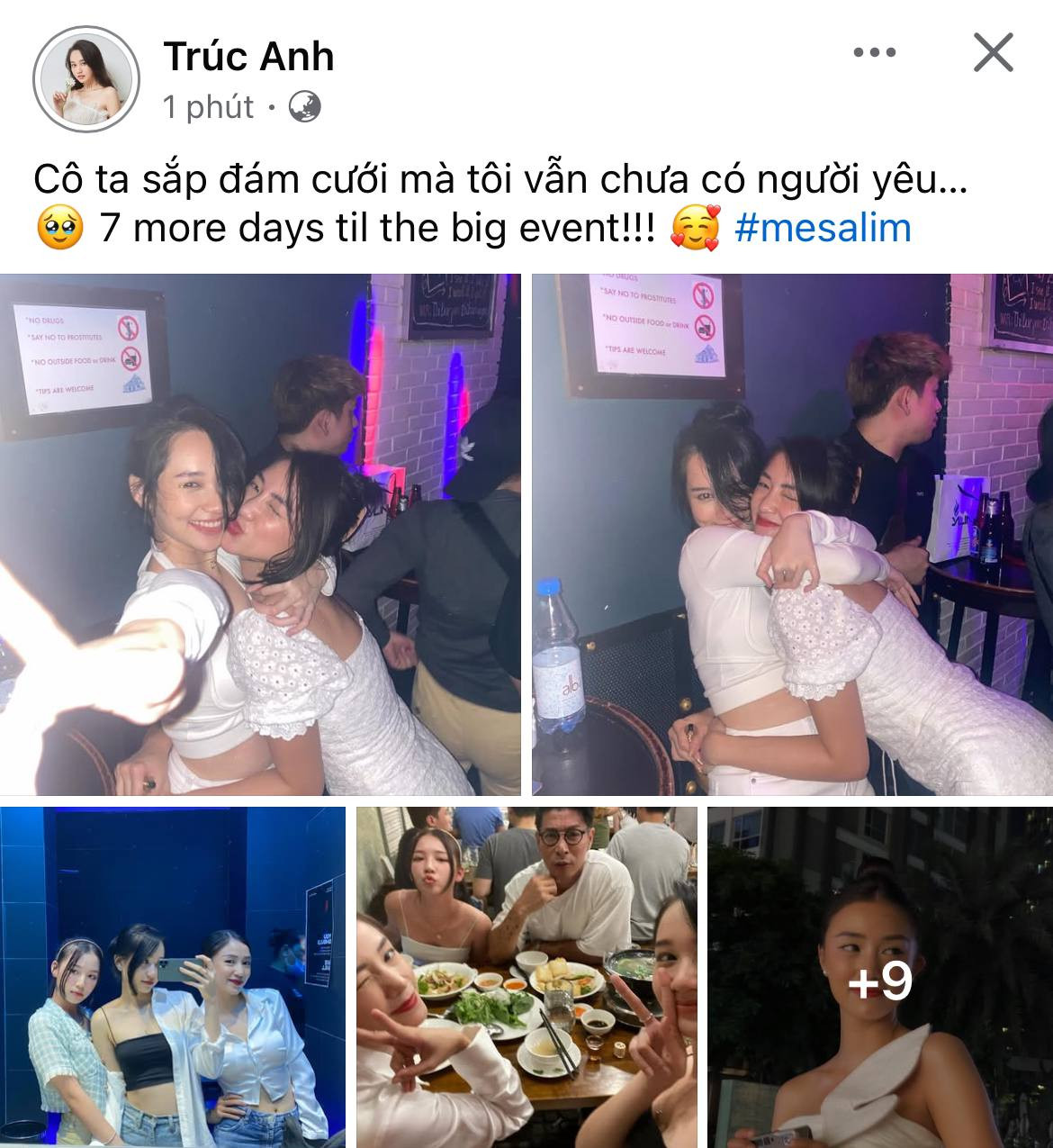View the +9 remaining photos
This screenshot has width=1053, height=1148.
click(879, 978)
